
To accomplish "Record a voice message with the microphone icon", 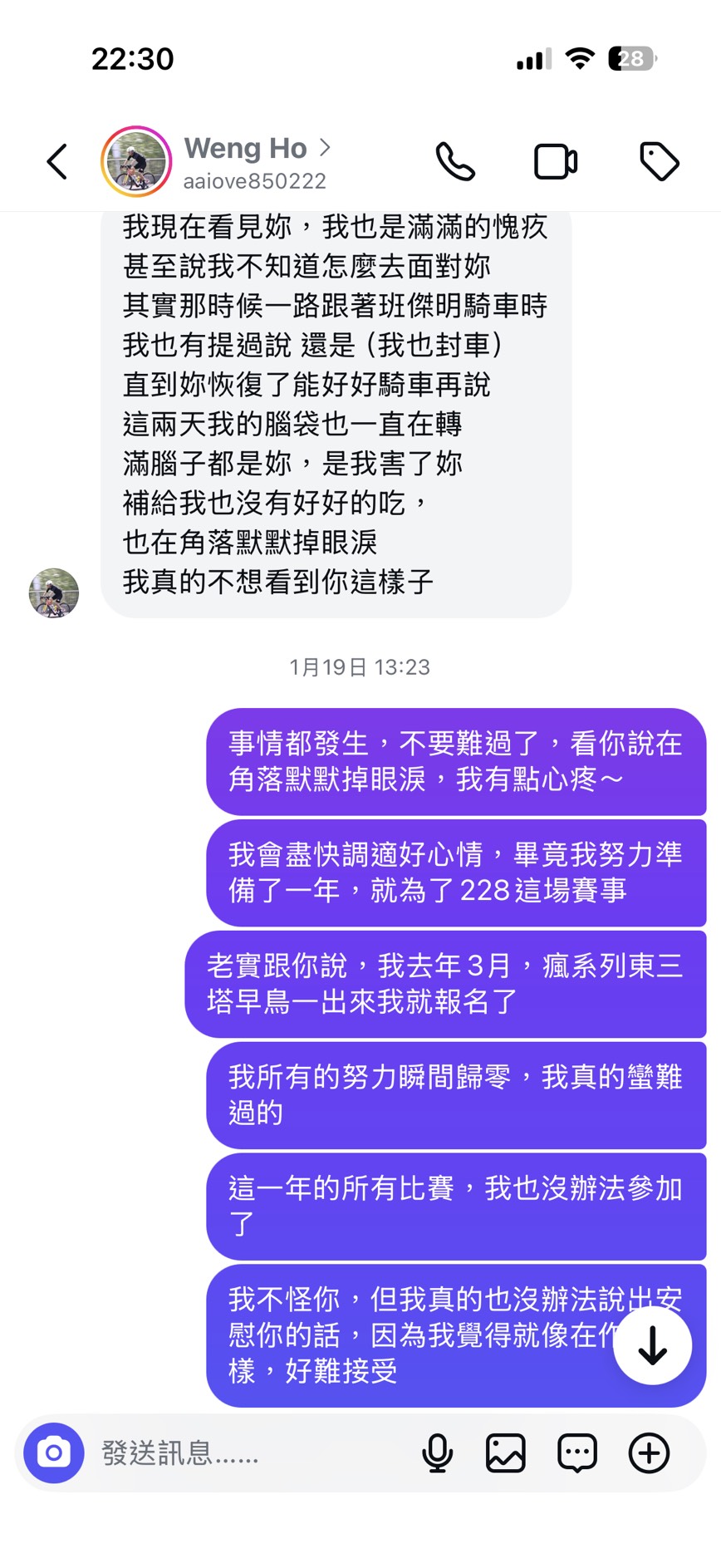I will click(x=437, y=1452).
